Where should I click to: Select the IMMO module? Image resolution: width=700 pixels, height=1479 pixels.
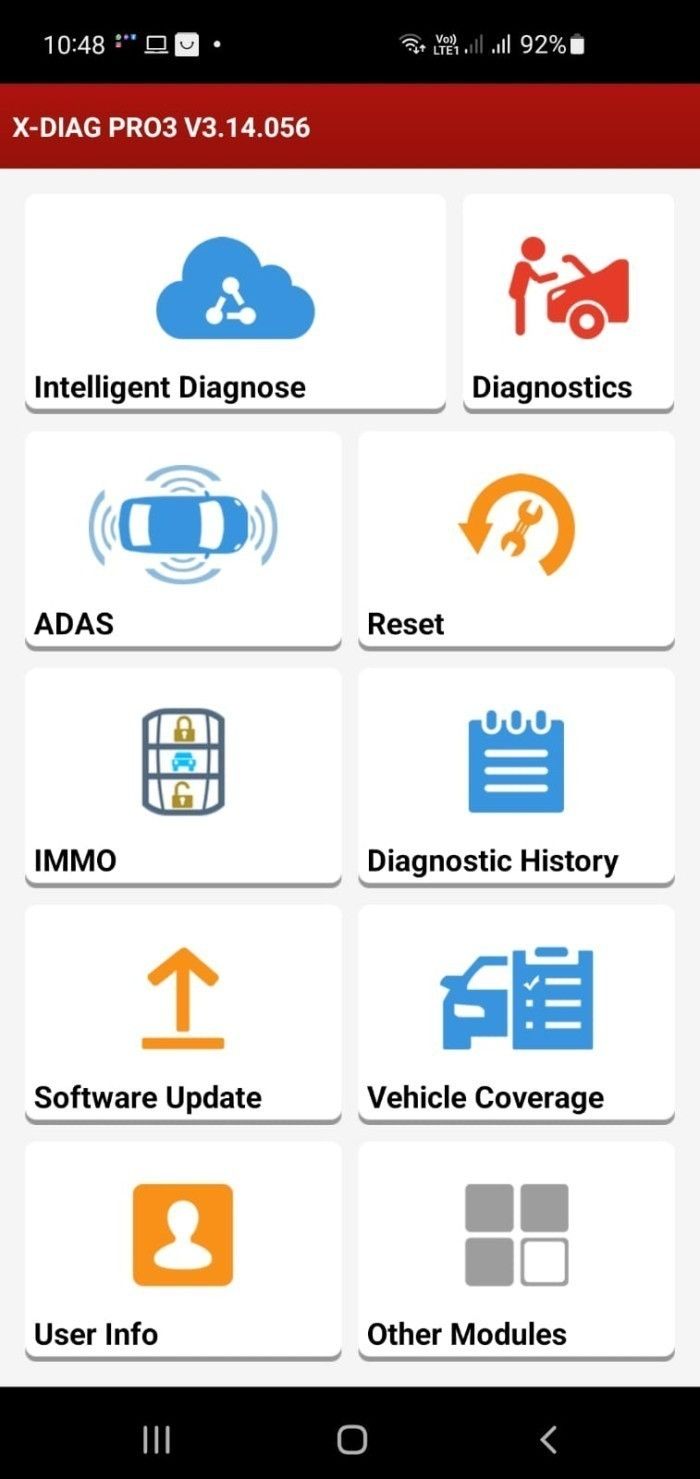pos(183,776)
